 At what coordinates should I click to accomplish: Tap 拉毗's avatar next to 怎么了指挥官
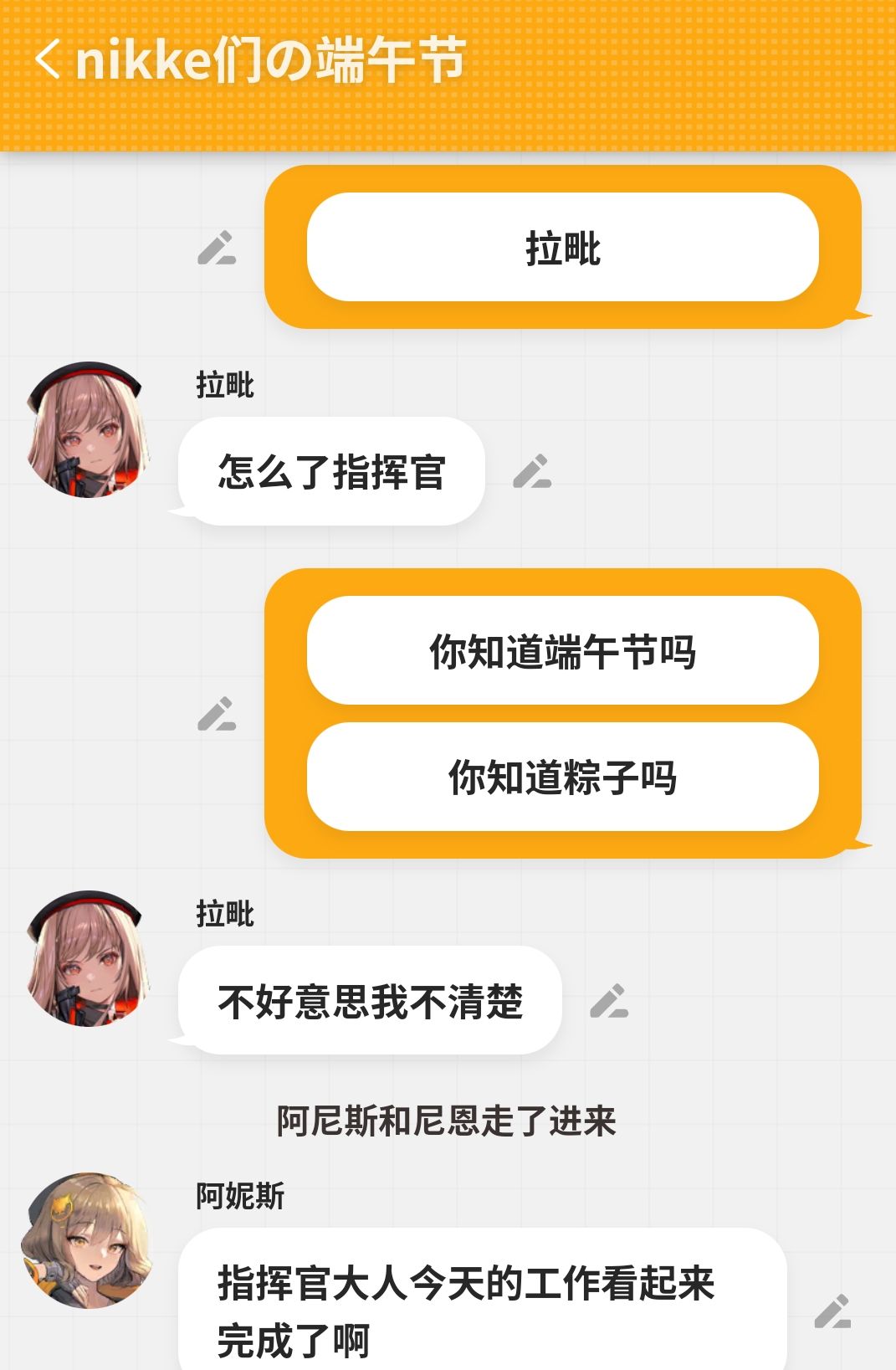coord(88,430)
